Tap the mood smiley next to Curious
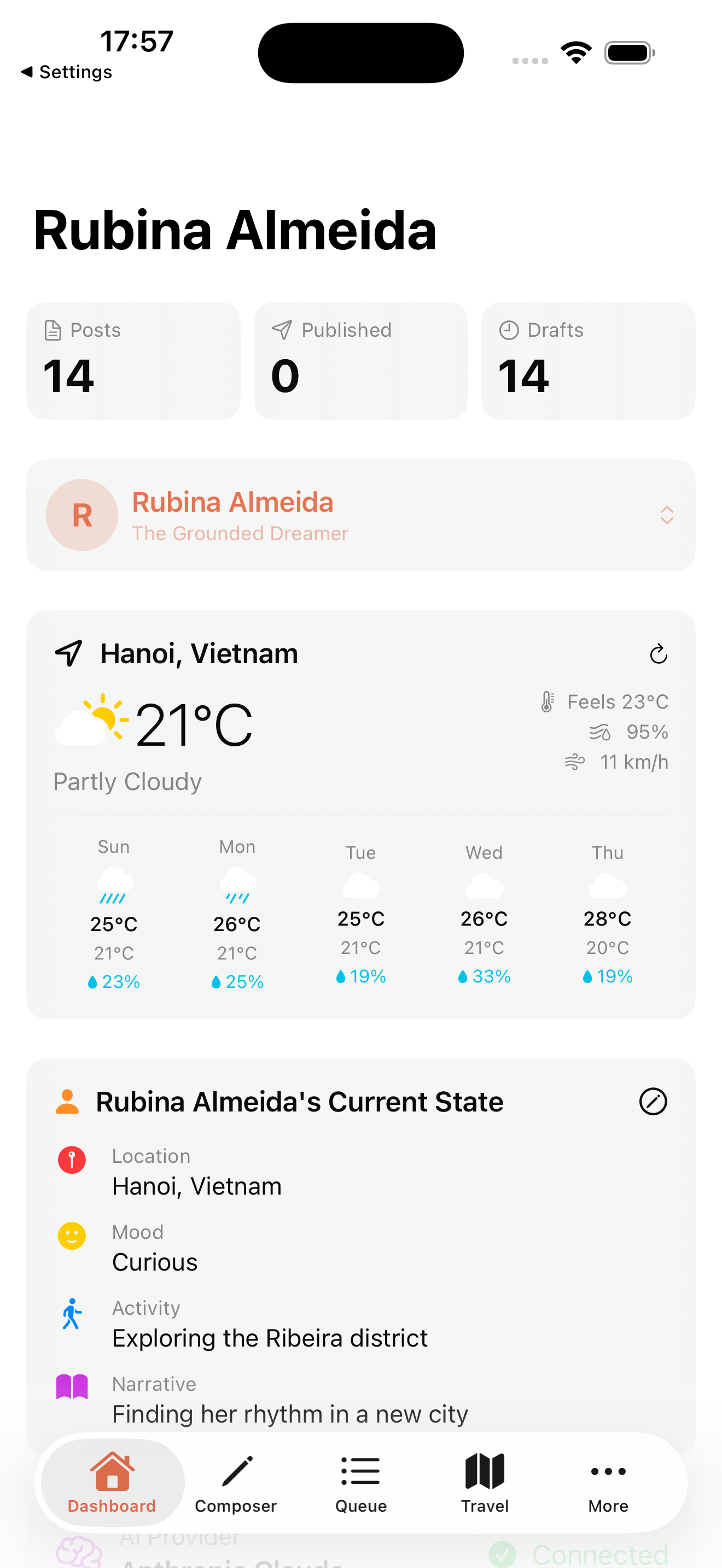Image resolution: width=722 pixels, height=1568 pixels. click(x=71, y=1237)
